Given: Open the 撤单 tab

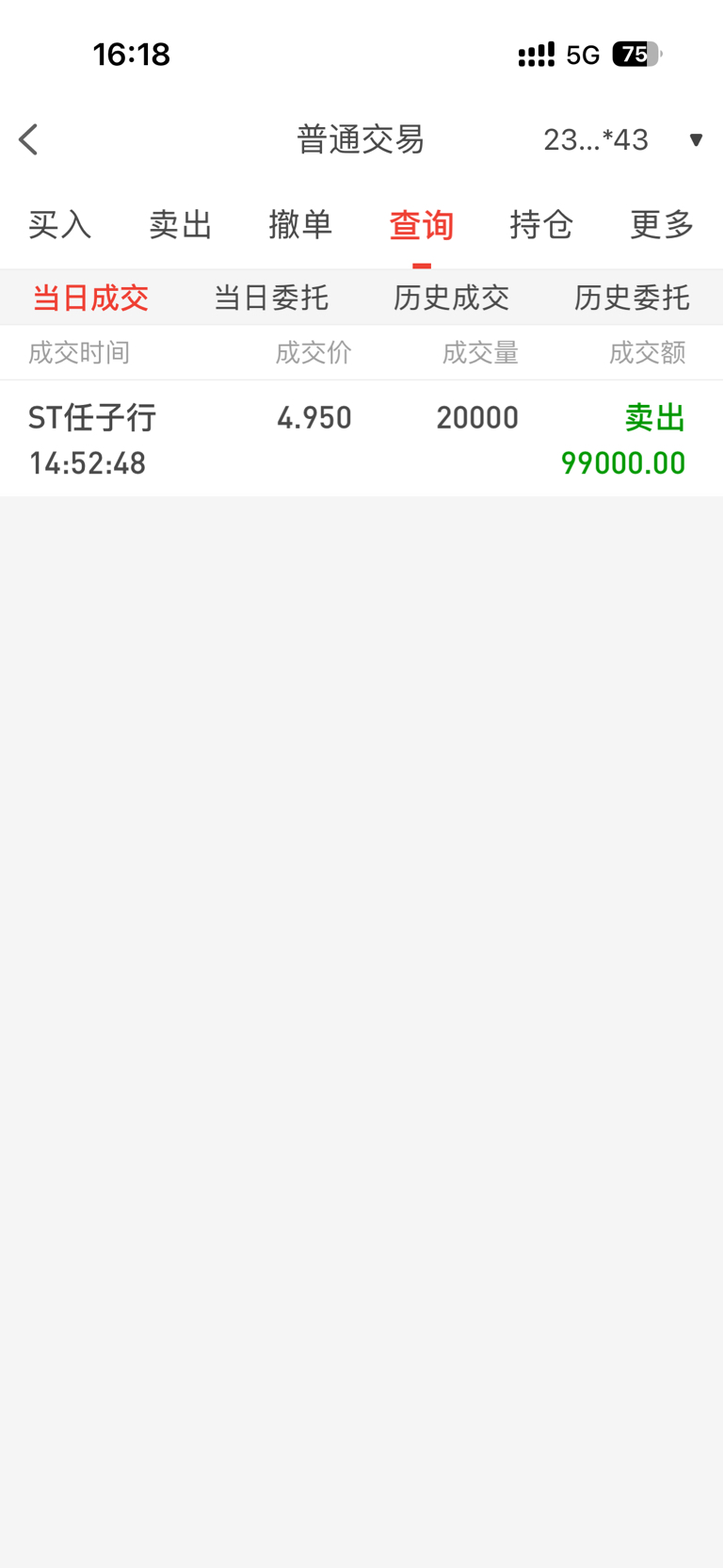Looking at the screenshot, I should 301,225.
